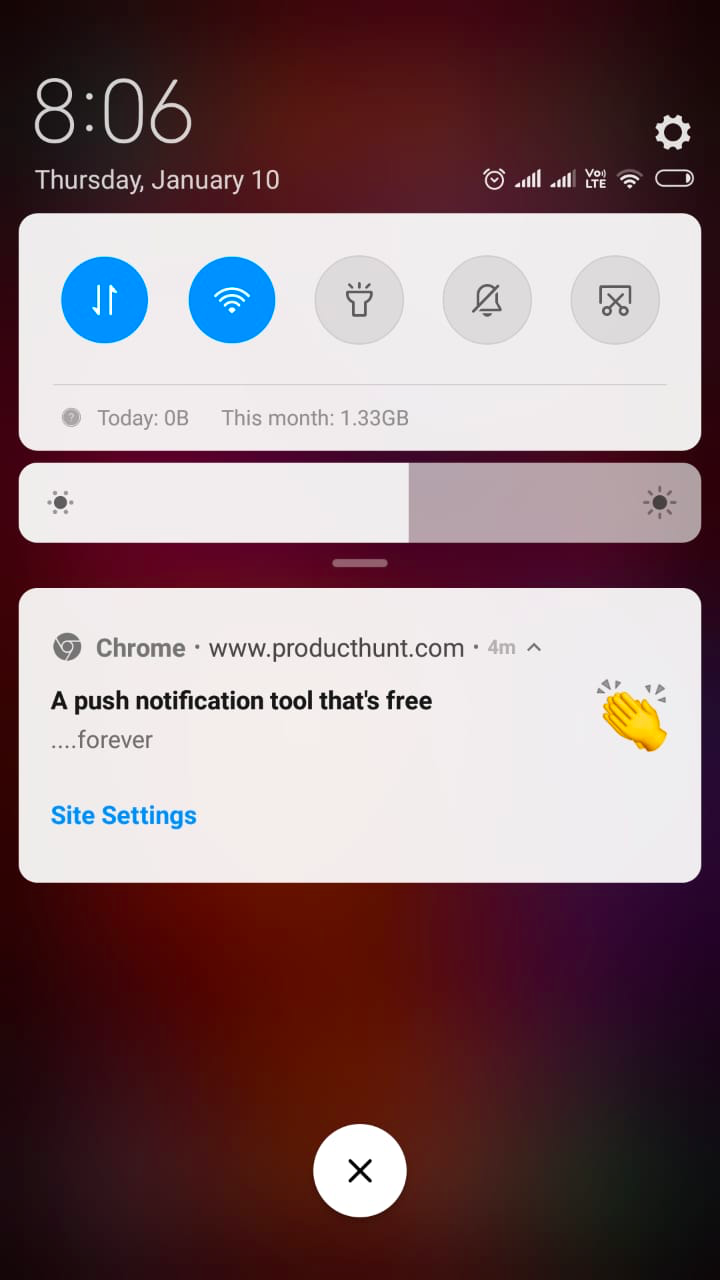Enable silent mode bell toggle
The image size is (720, 1280).
point(487,300)
